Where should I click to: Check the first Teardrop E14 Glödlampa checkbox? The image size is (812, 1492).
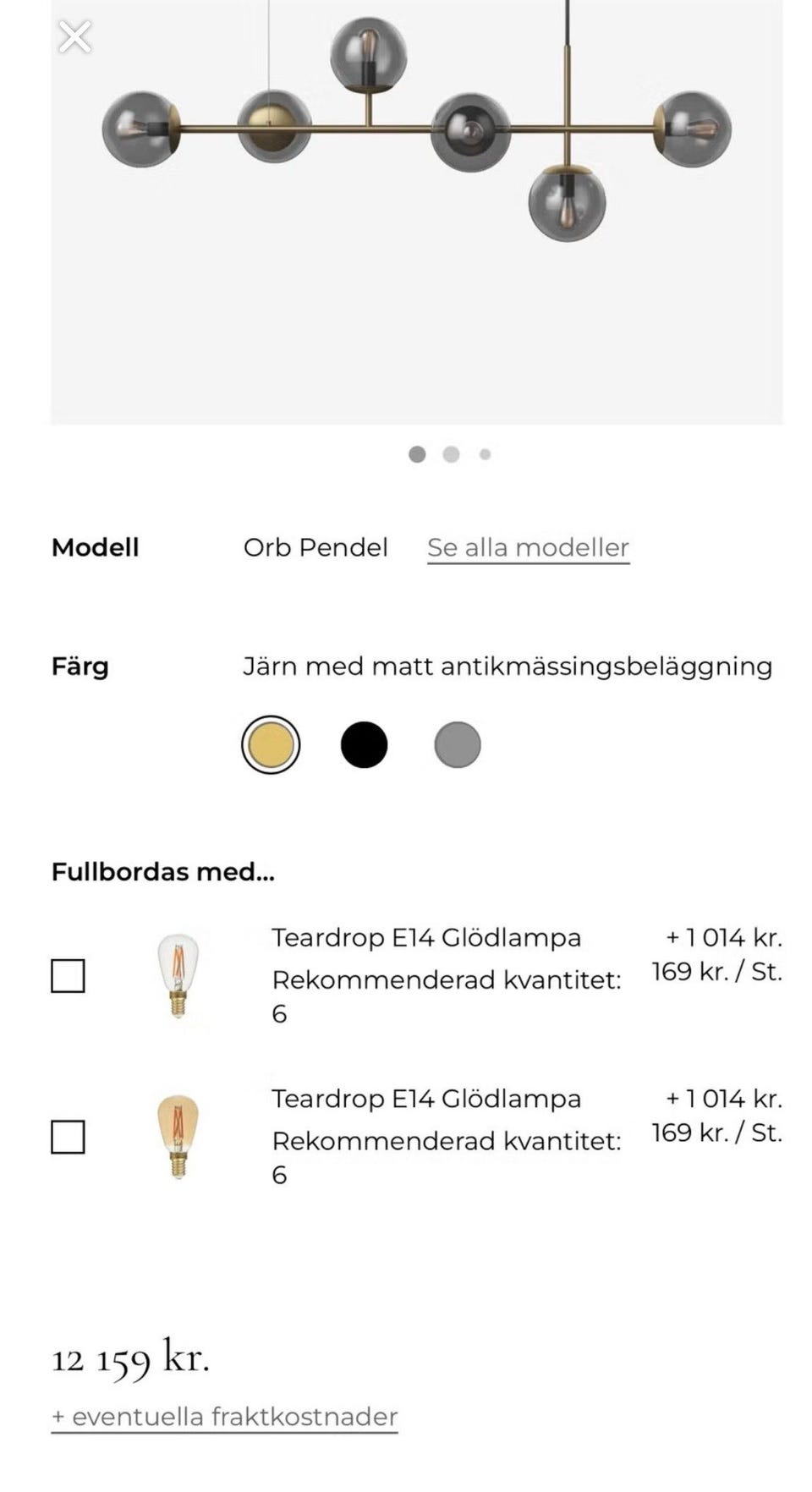click(x=70, y=976)
